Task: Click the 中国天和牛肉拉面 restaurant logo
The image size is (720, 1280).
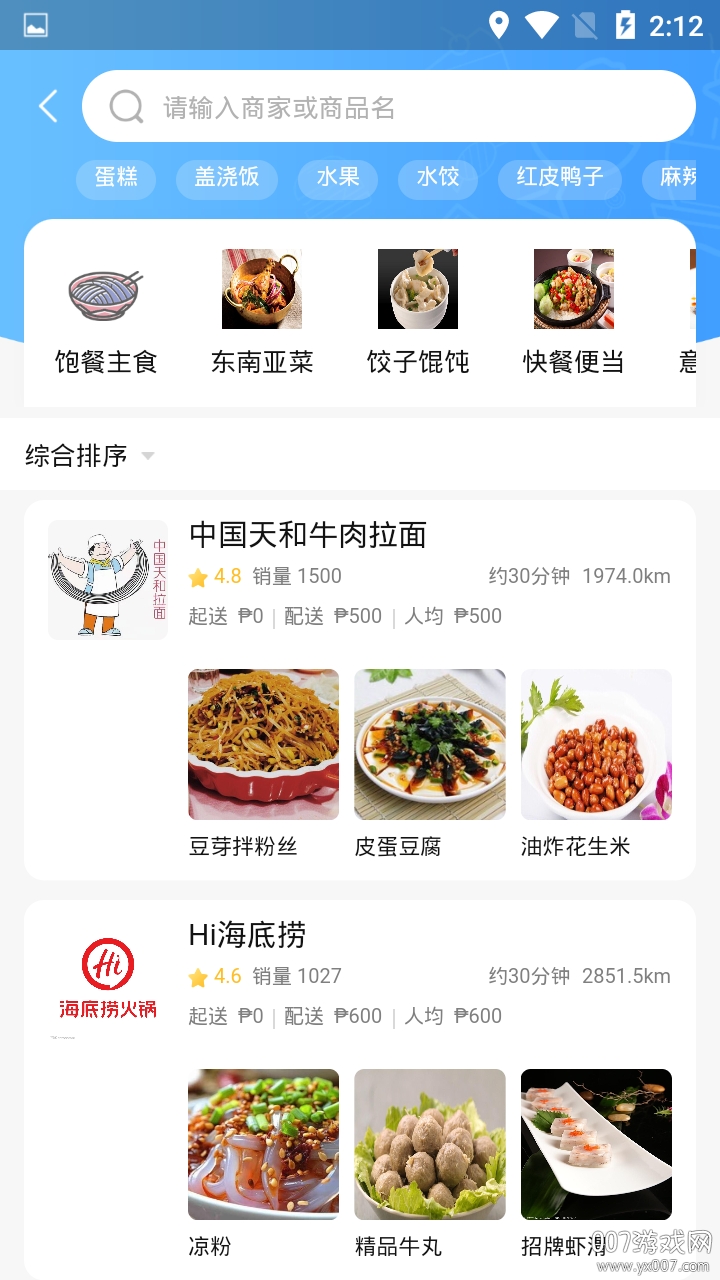Action: coord(108,579)
